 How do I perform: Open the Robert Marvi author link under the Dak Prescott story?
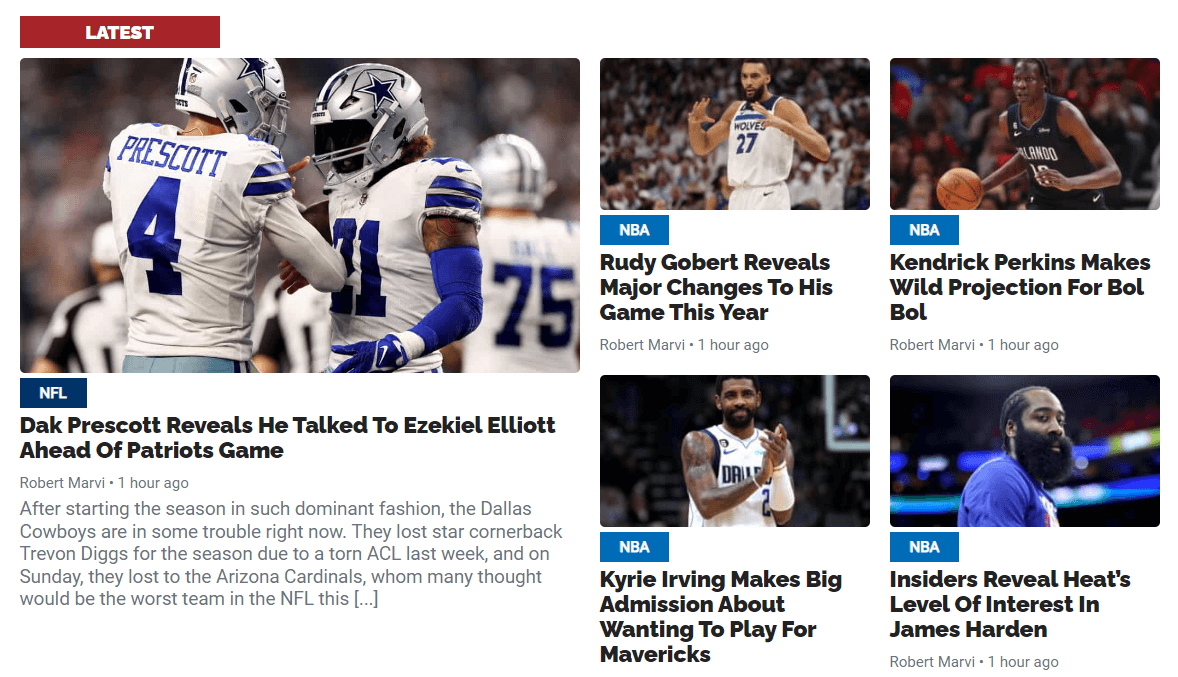point(62,483)
